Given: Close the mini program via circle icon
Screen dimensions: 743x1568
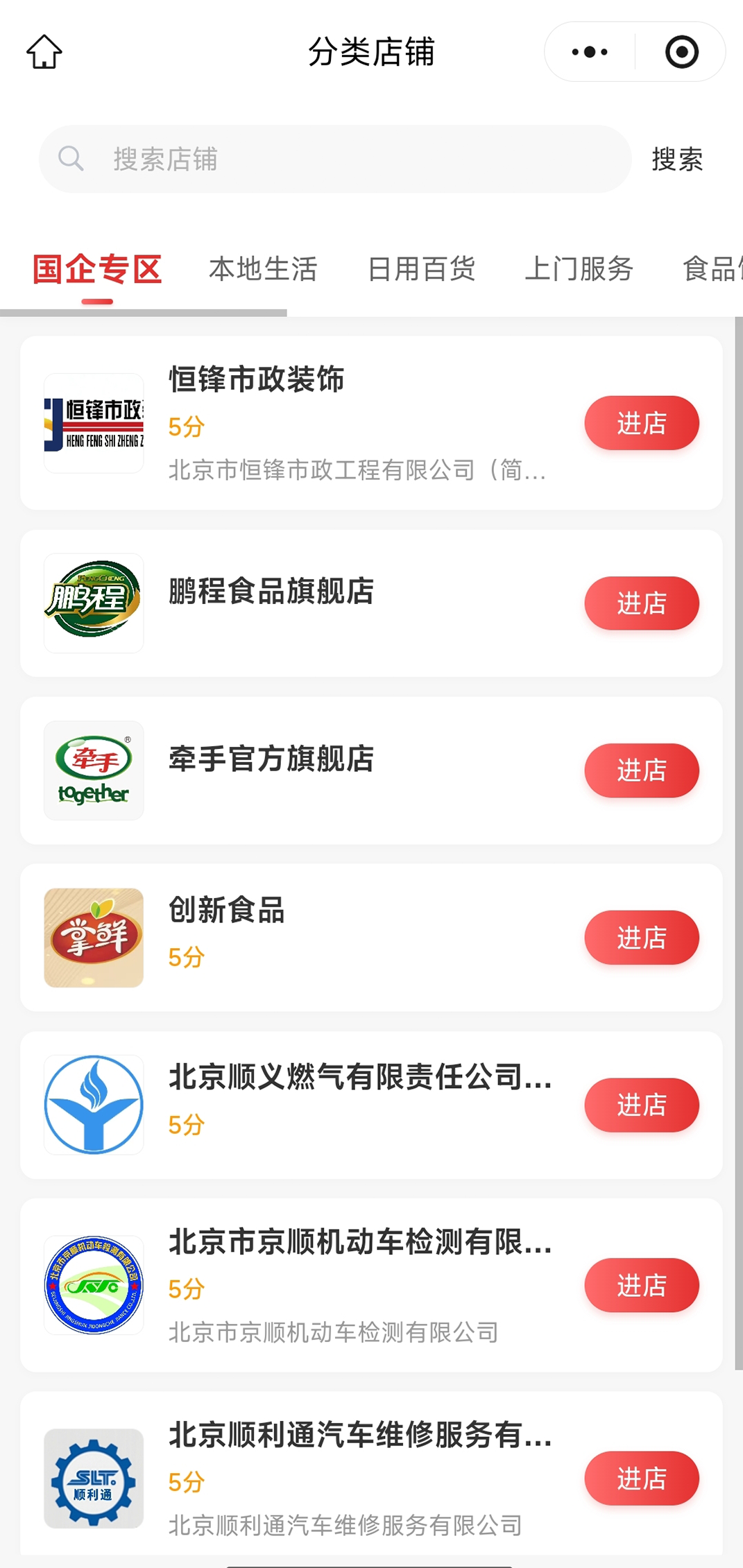Looking at the screenshot, I should [681, 52].
